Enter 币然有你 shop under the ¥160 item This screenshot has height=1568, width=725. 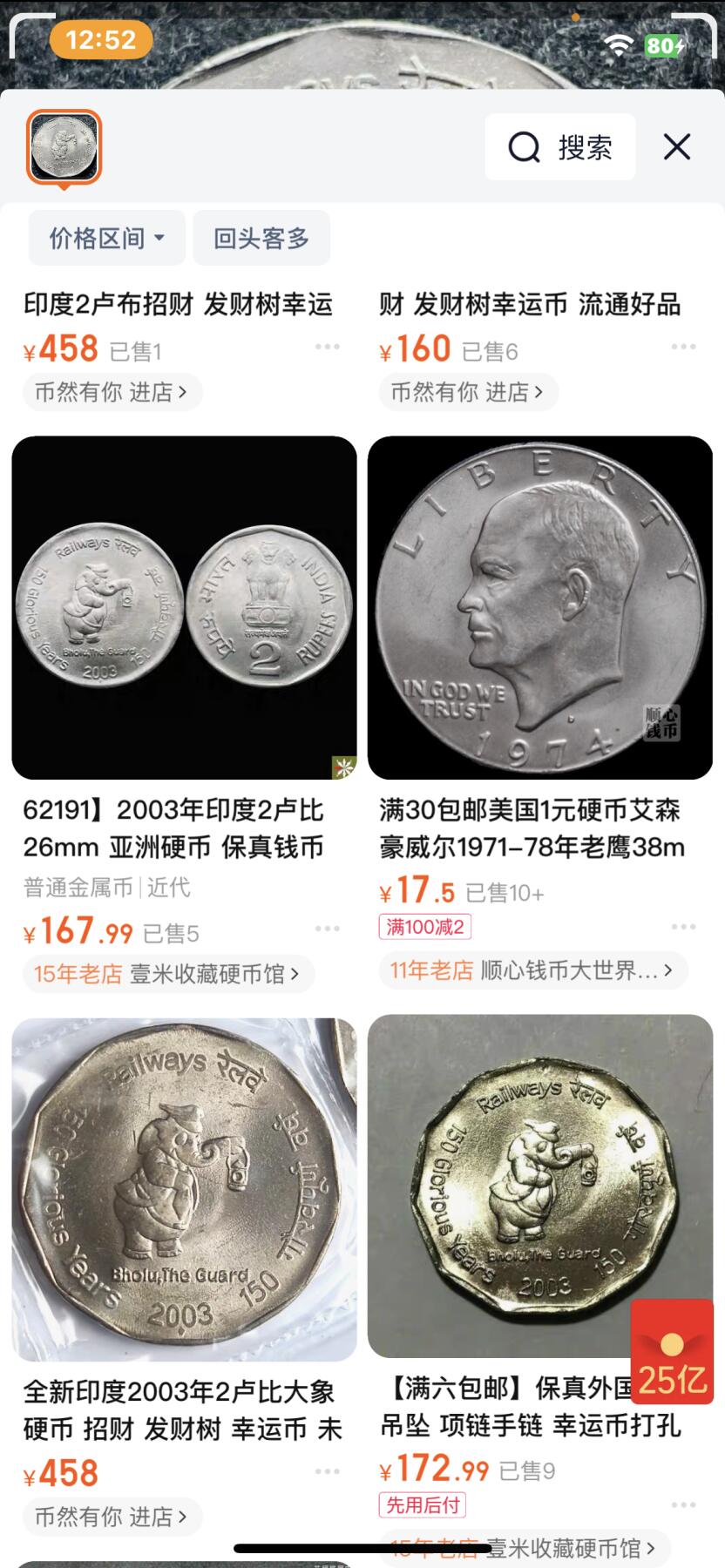468,392
